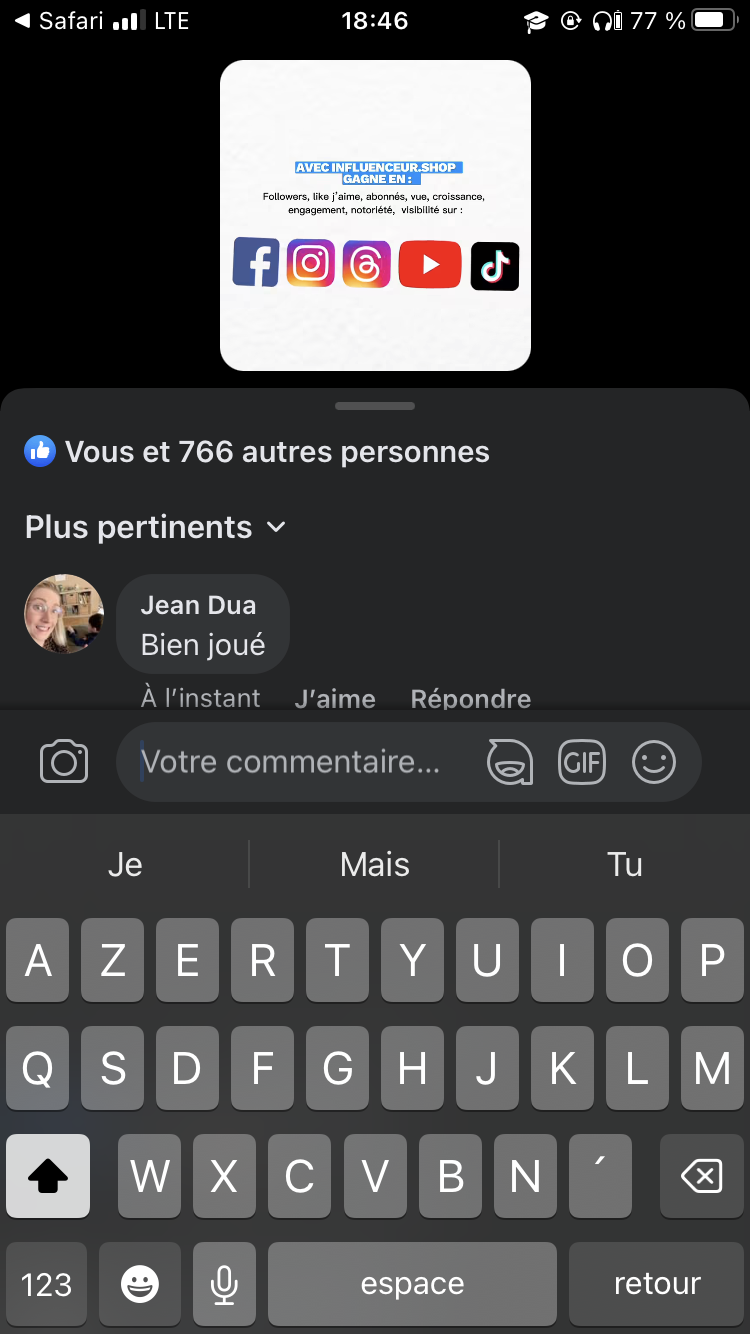
Task: Tap the backspace key on the keyboard
Action: pos(701,1176)
